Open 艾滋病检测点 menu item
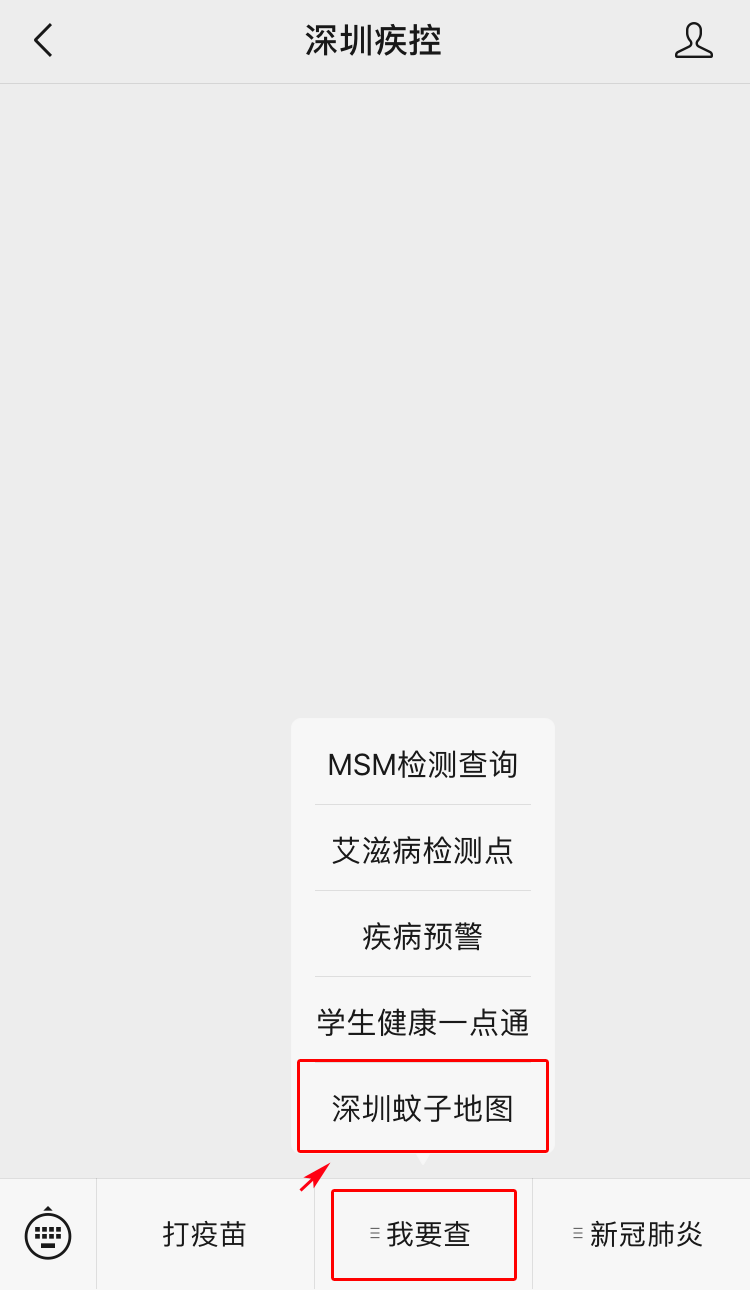The width and height of the screenshot is (750, 1290). (x=422, y=851)
